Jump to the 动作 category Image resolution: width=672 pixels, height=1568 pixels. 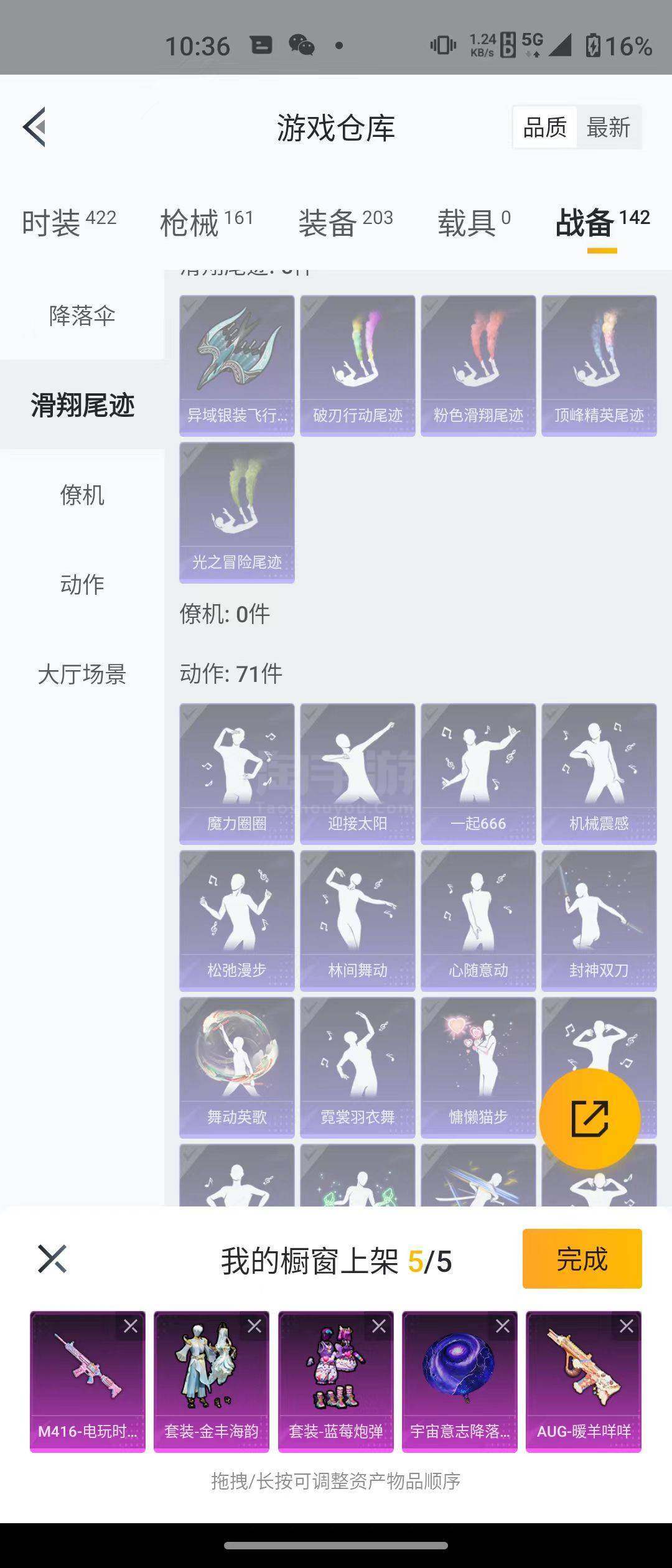click(82, 584)
